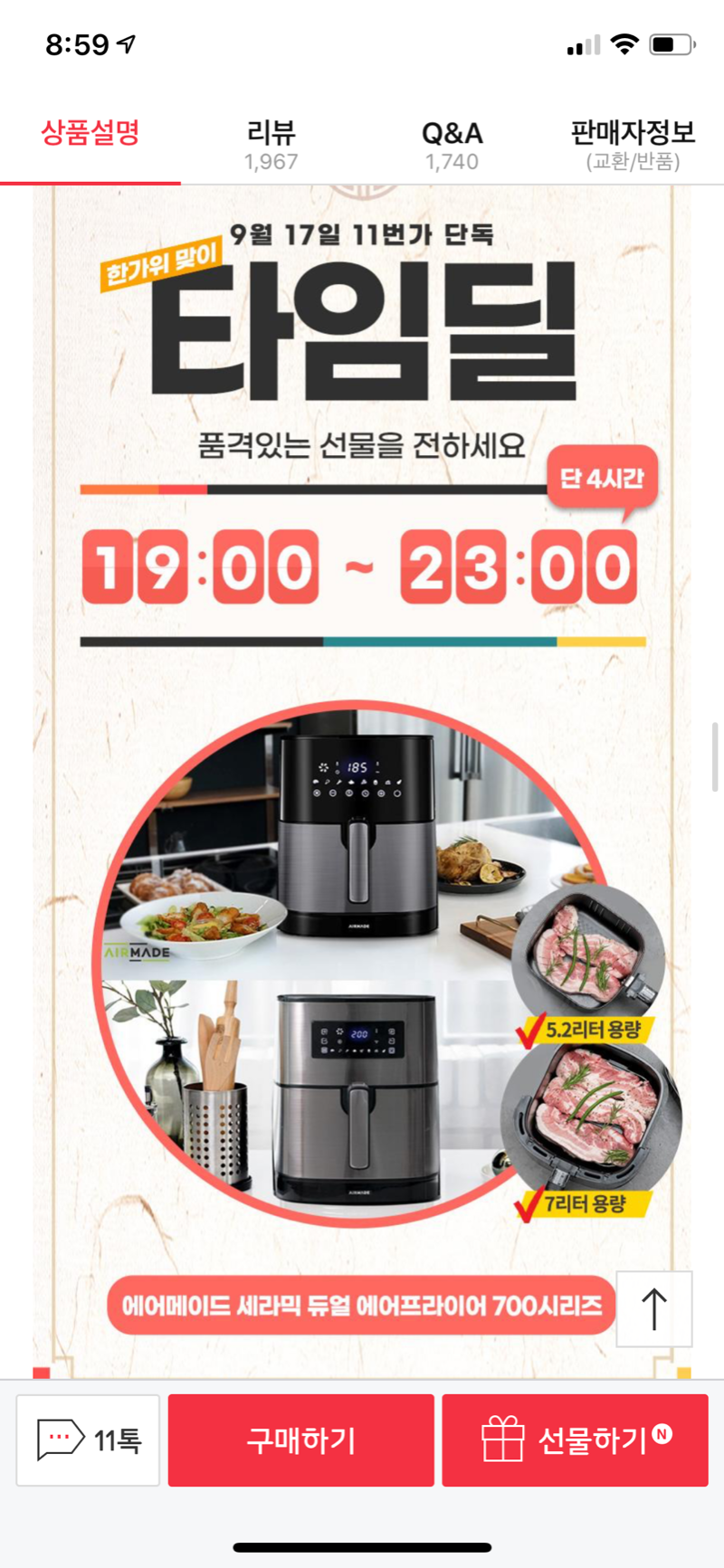Image resolution: width=724 pixels, height=1568 pixels.
Task: Switch to the Q&A tab
Action: point(452,145)
